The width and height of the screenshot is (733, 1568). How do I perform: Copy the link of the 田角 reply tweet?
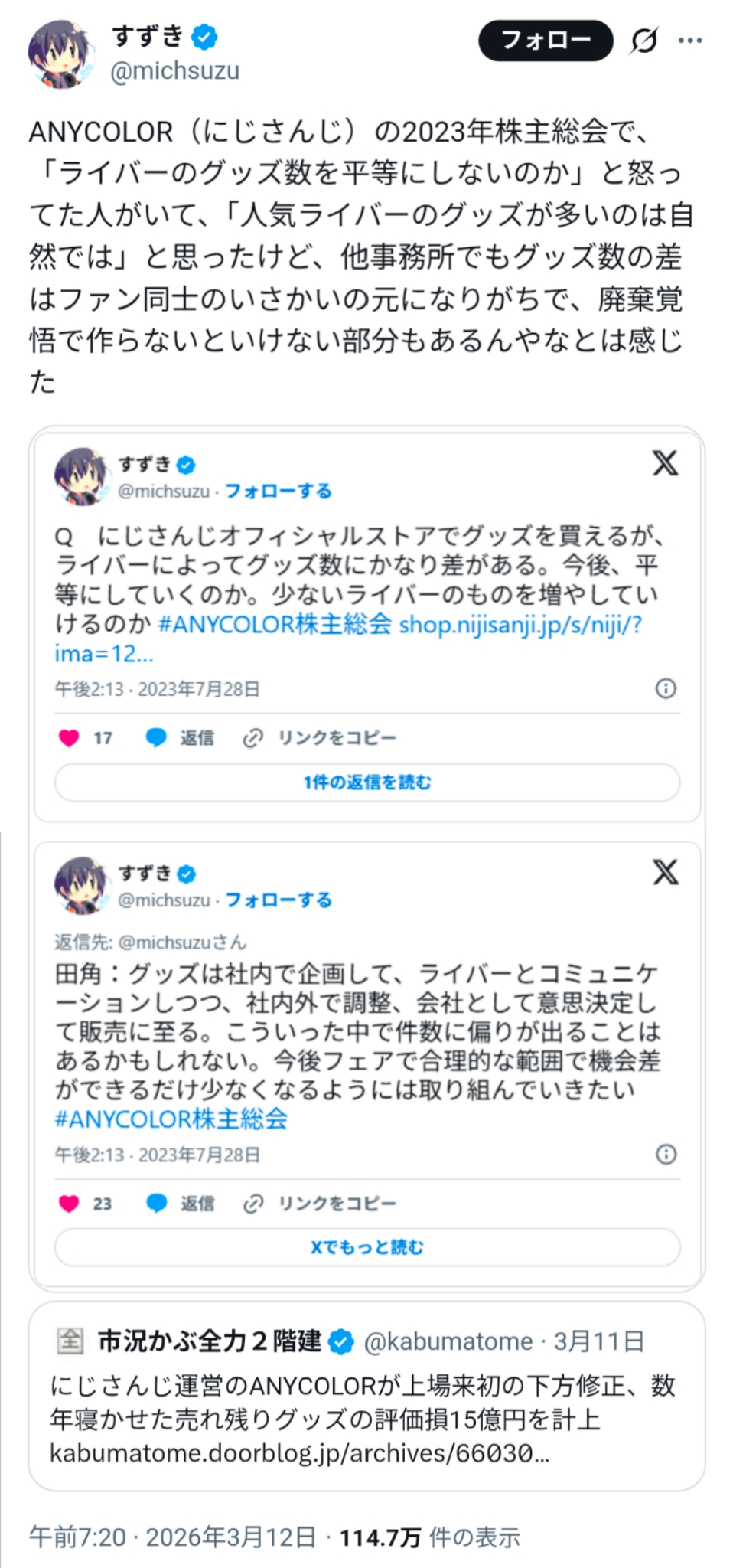point(320,1203)
